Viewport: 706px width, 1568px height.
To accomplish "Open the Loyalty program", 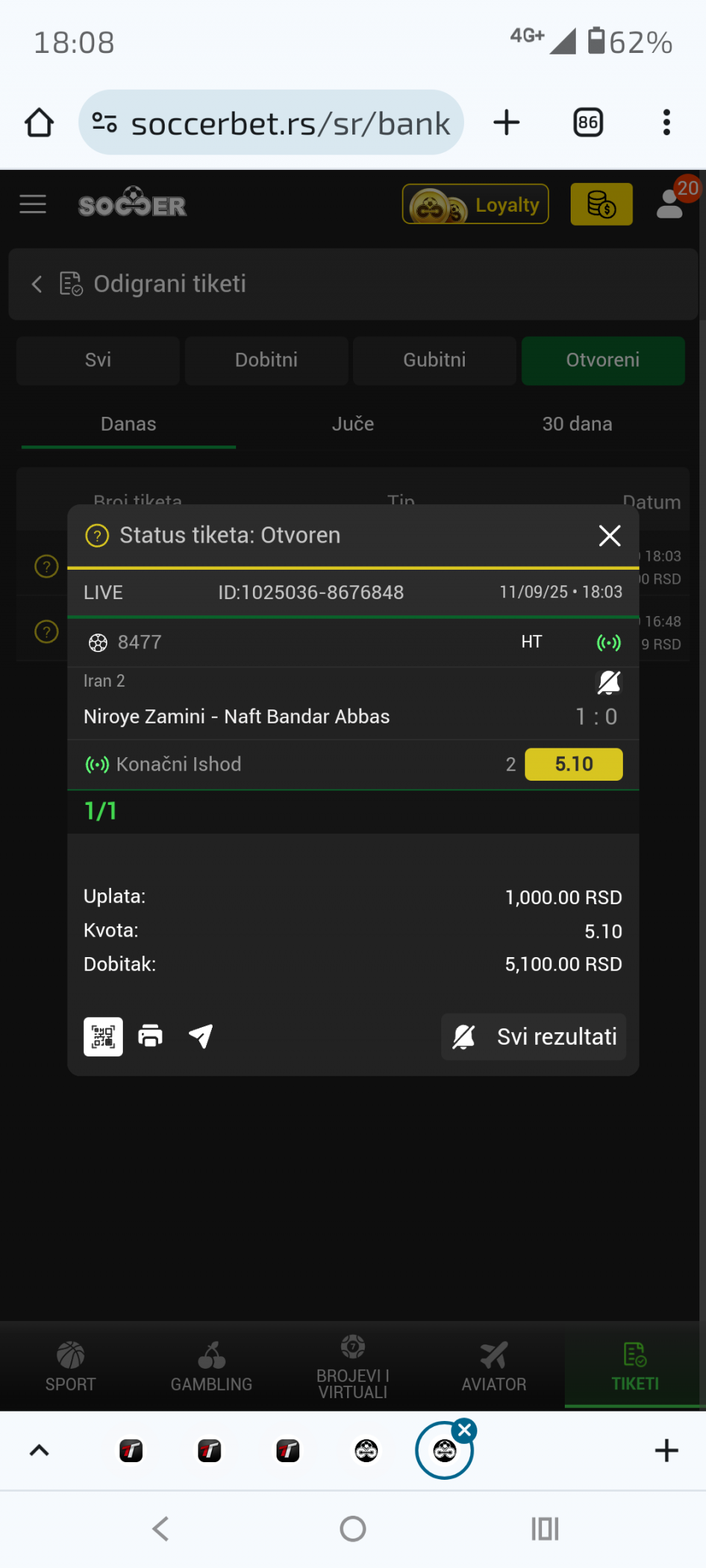I will [475, 204].
